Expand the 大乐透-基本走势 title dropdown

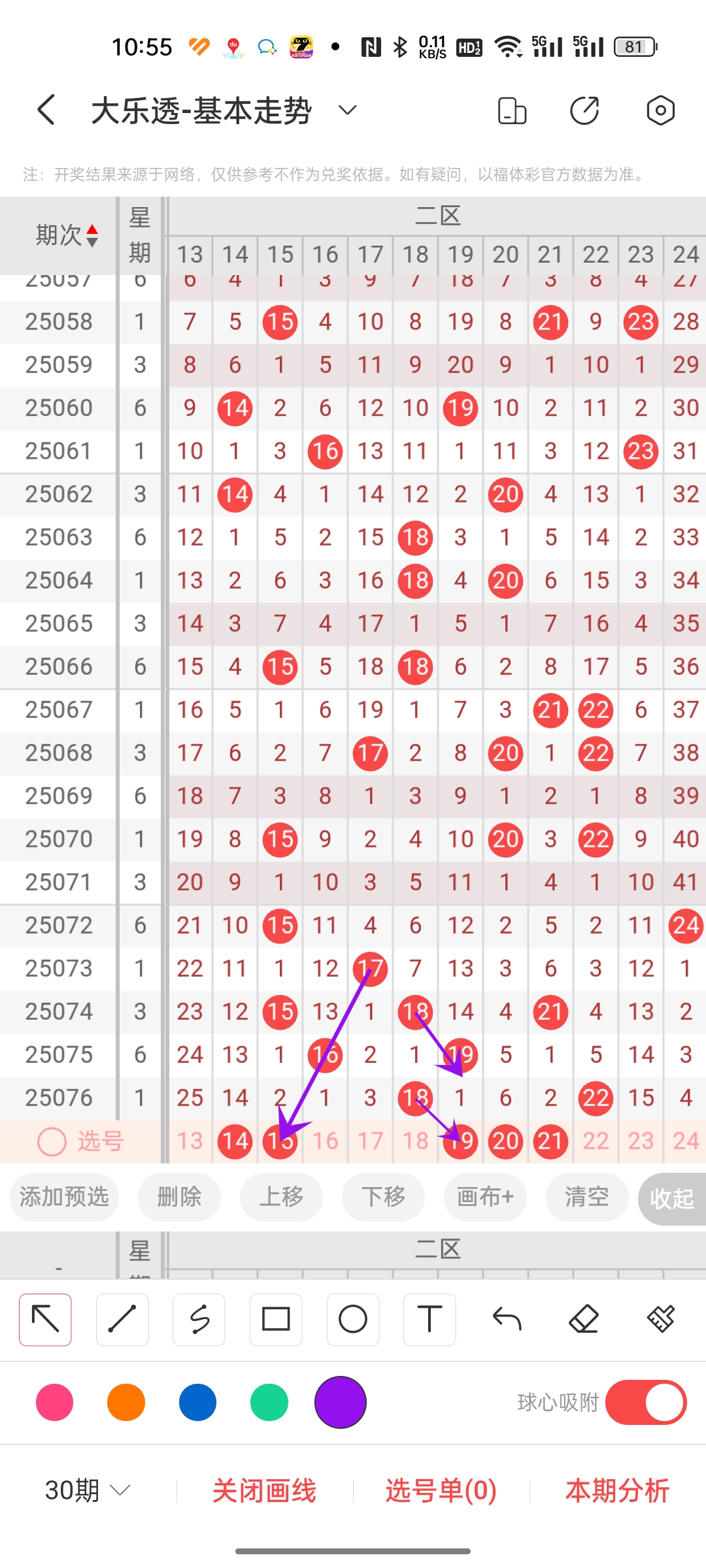pyautogui.click(x=348, y=110)
